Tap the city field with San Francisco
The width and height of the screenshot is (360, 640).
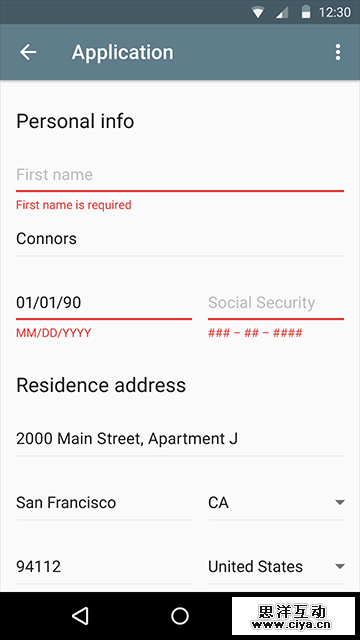pyautogui.click(x=104, y=504)
